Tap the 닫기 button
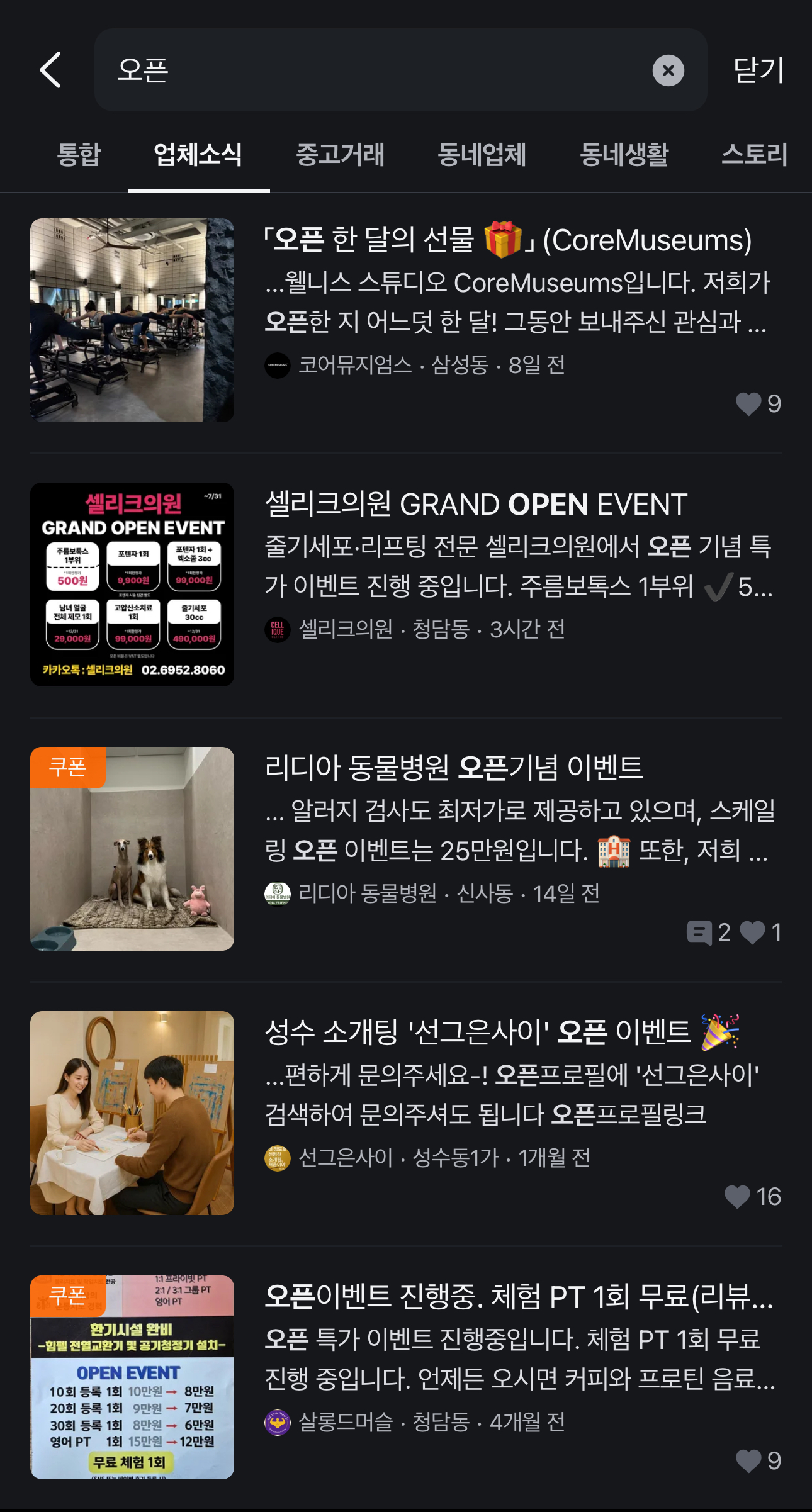812x1512 pixels. tap(758, 70)
